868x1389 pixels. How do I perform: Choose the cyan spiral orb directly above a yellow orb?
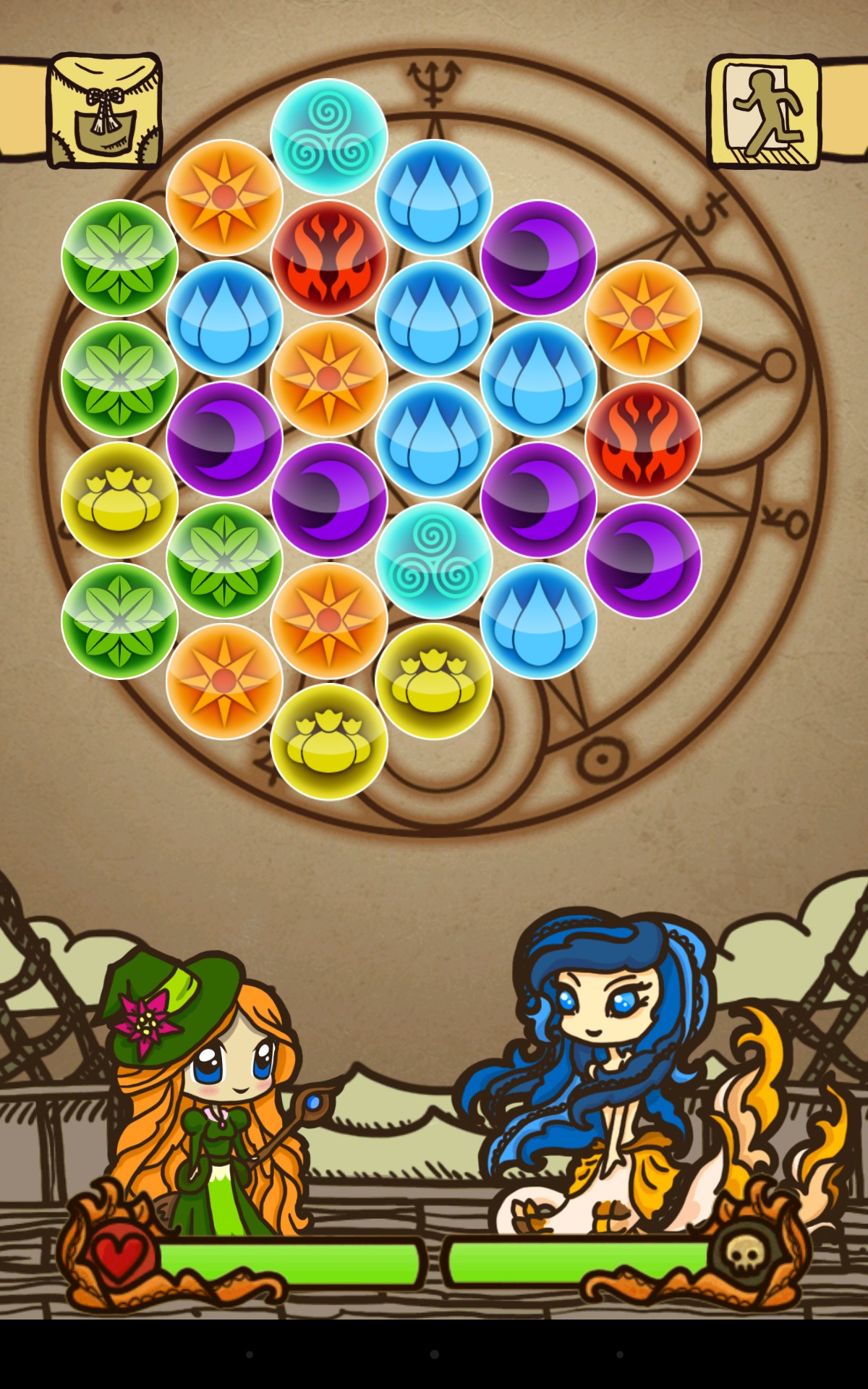tap(433, 560)
